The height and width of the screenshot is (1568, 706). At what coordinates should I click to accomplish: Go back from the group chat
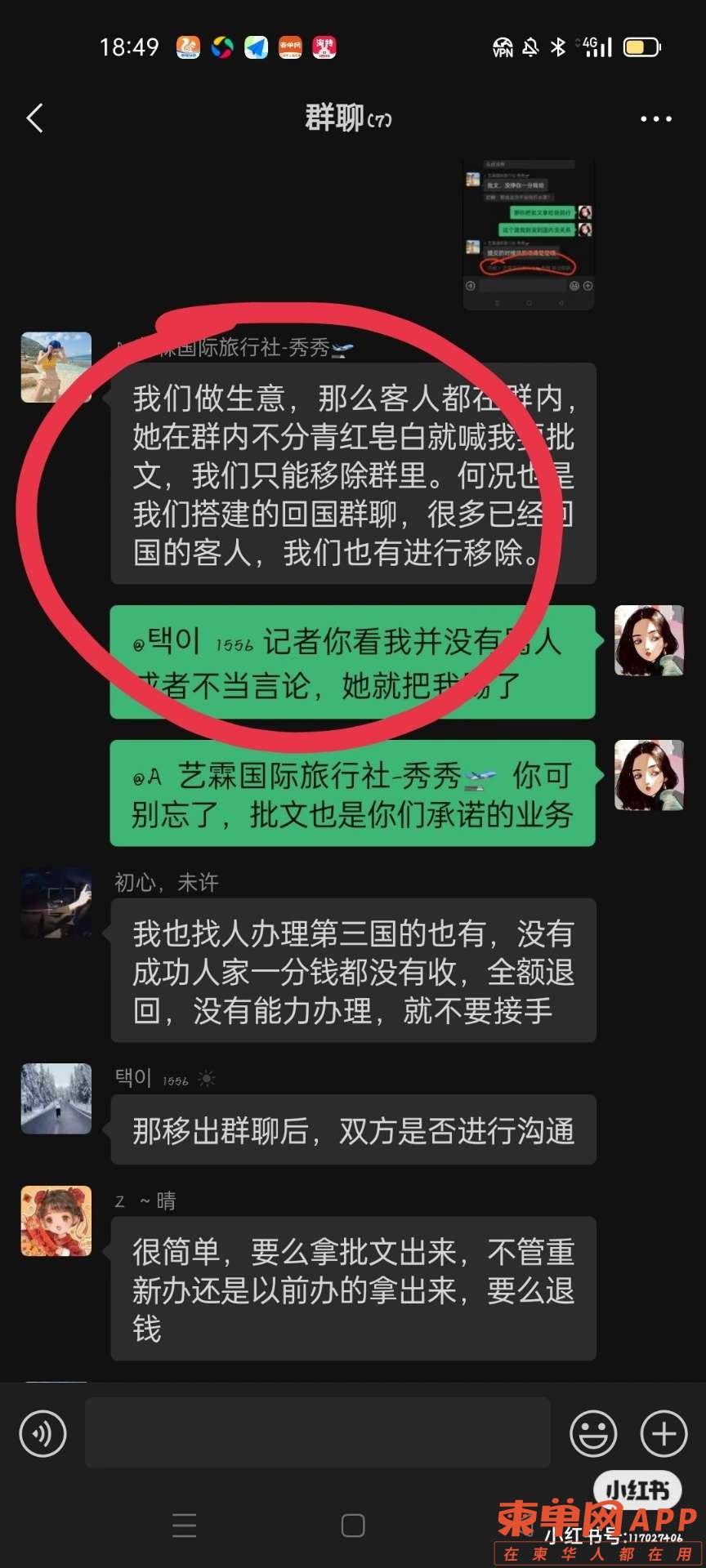pyautogui.click(x=34, y=118)
